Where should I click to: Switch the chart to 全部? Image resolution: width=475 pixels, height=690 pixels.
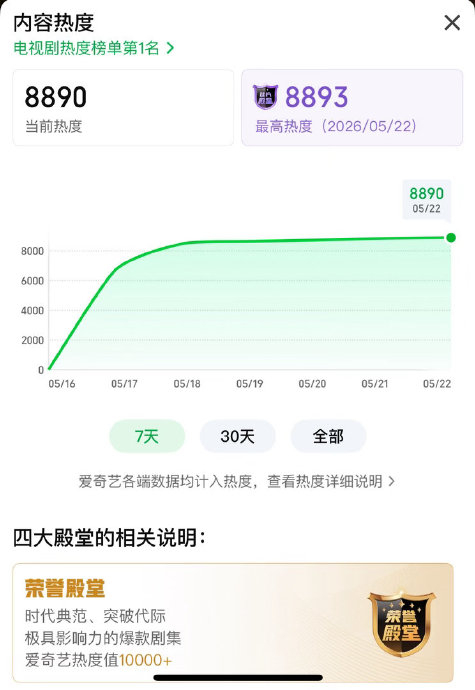pos(328,436)
